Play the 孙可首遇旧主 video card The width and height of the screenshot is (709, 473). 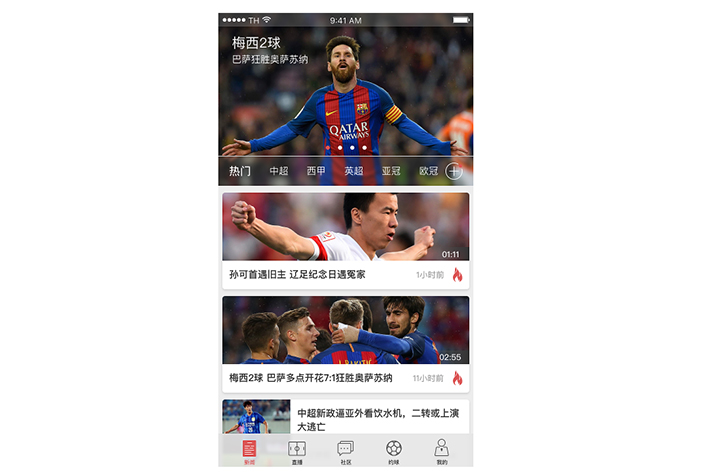(345, 227)
